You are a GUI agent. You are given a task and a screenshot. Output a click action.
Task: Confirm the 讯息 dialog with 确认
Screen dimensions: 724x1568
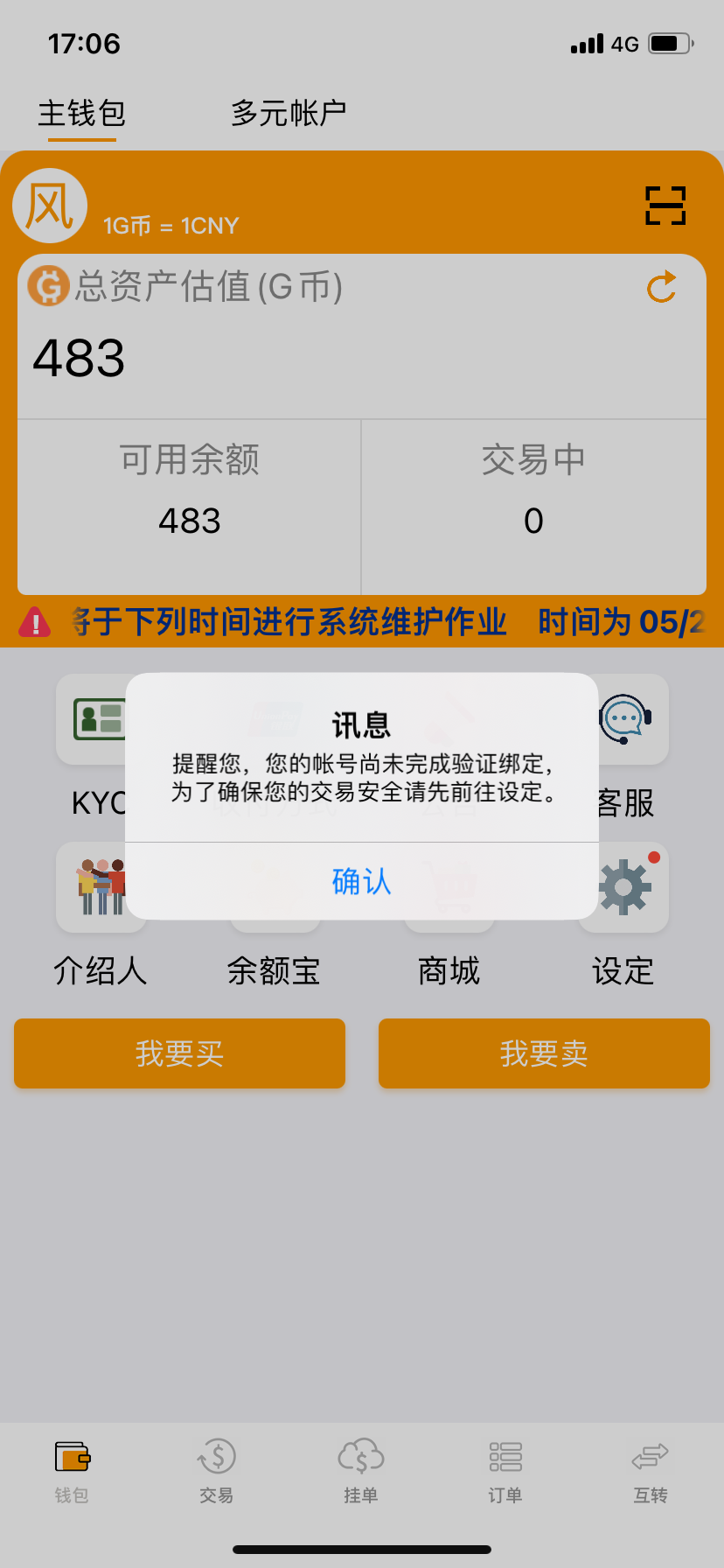tap(361, 881)
